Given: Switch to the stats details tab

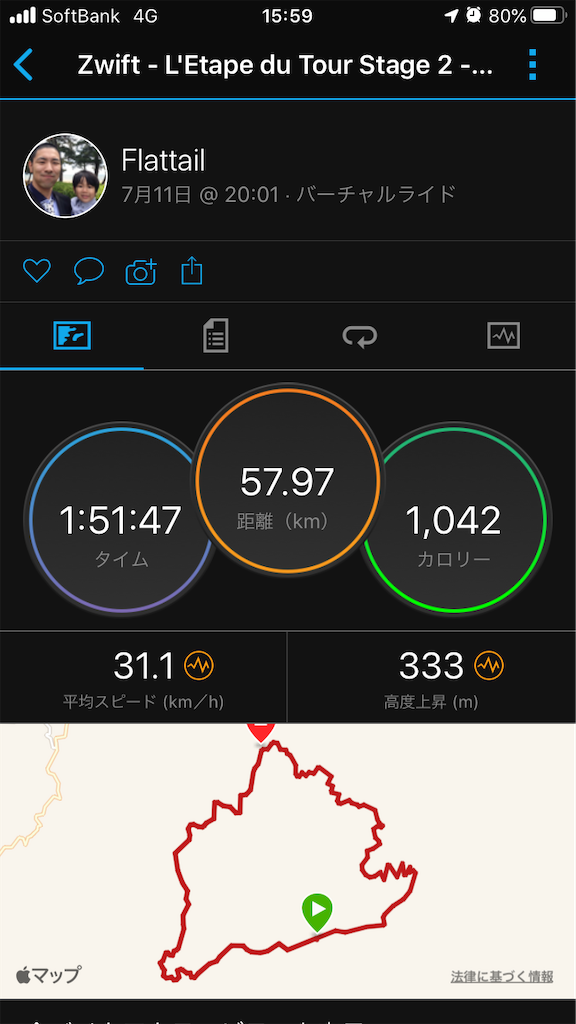Looking at the screenshot, I should 216,336.
